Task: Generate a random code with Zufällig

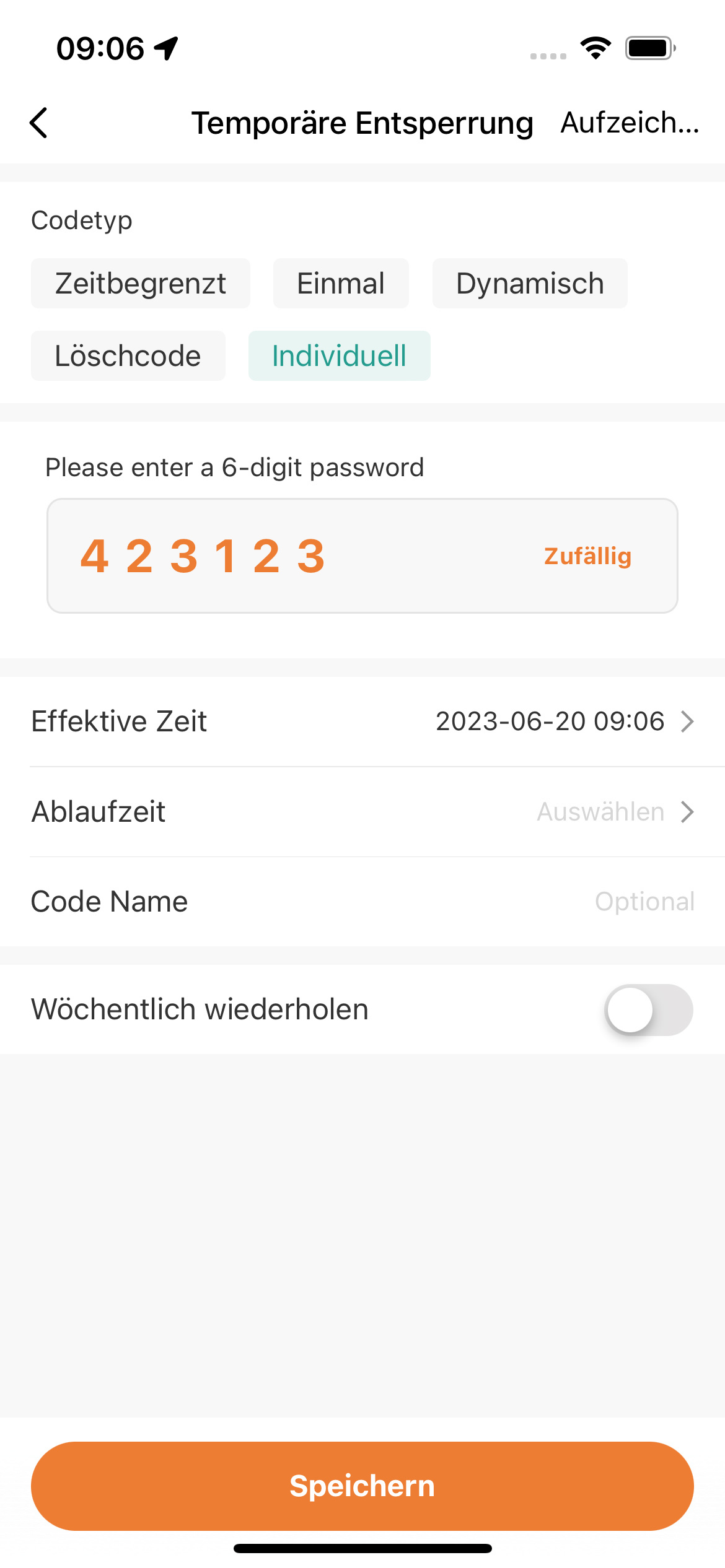Action: (587, 556)
